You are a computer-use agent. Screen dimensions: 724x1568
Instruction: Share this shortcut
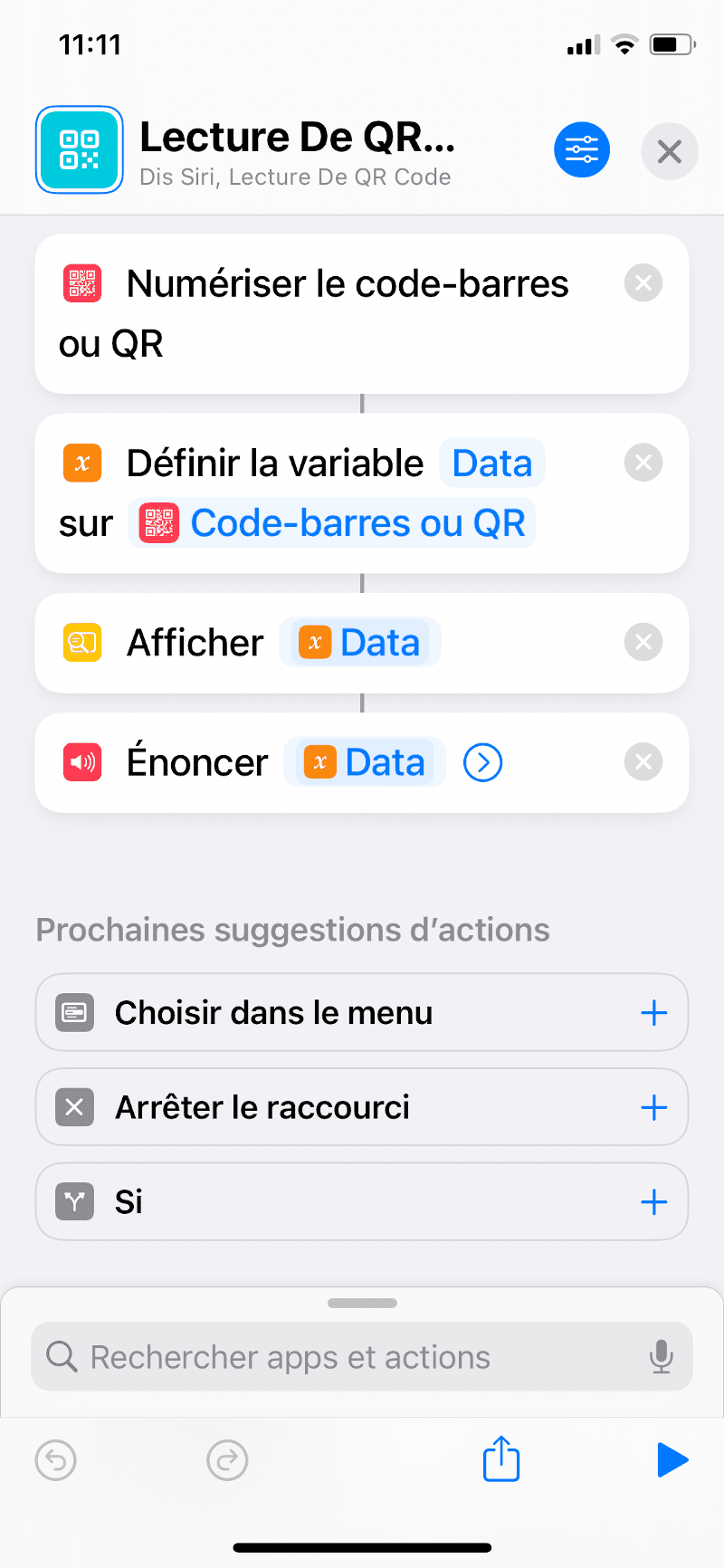click(x=500, y=1458)
